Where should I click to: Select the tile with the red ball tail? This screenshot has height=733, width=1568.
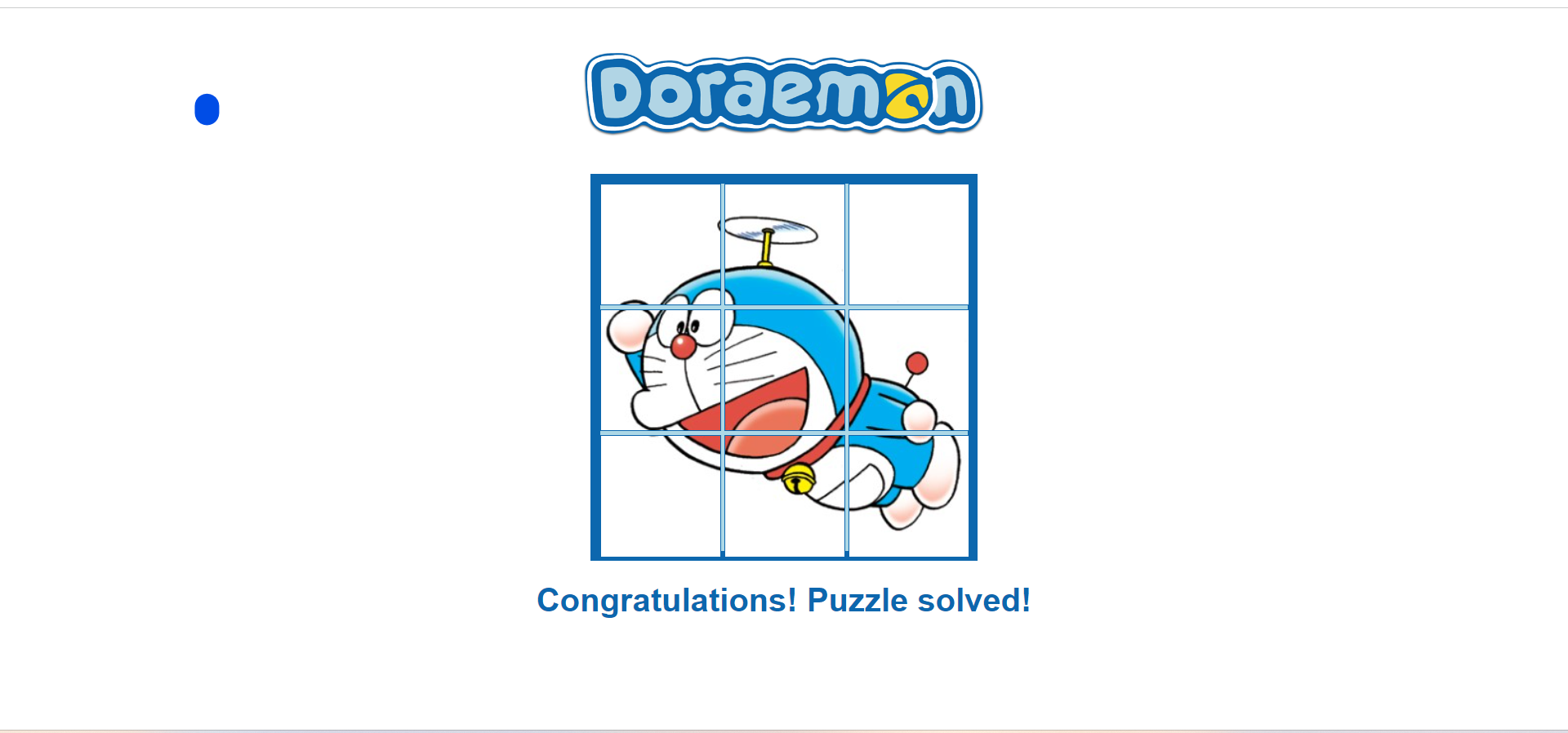[x=908, y=370]
